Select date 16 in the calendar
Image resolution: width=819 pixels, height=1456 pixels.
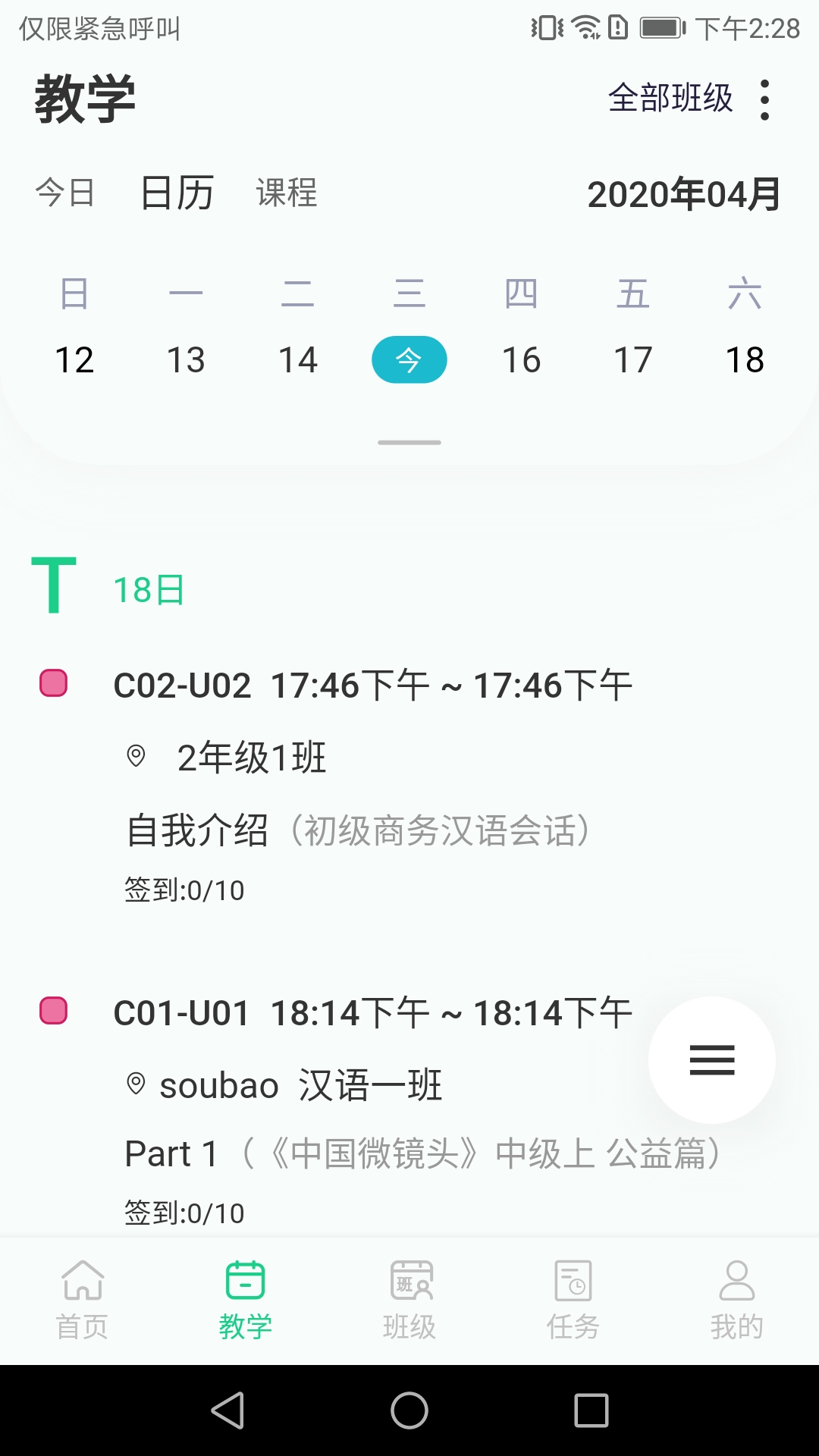pos(521,359)
